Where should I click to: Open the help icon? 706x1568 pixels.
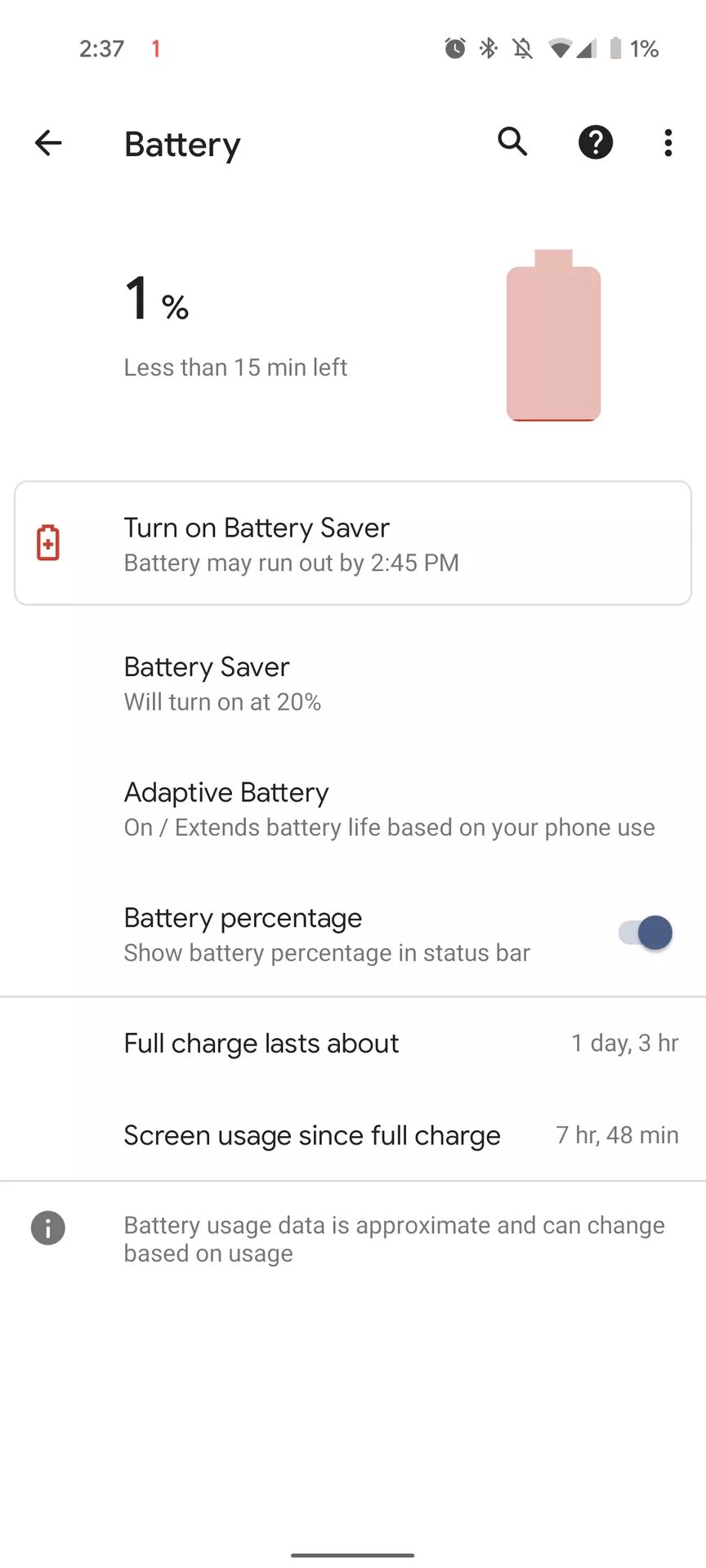596,143
